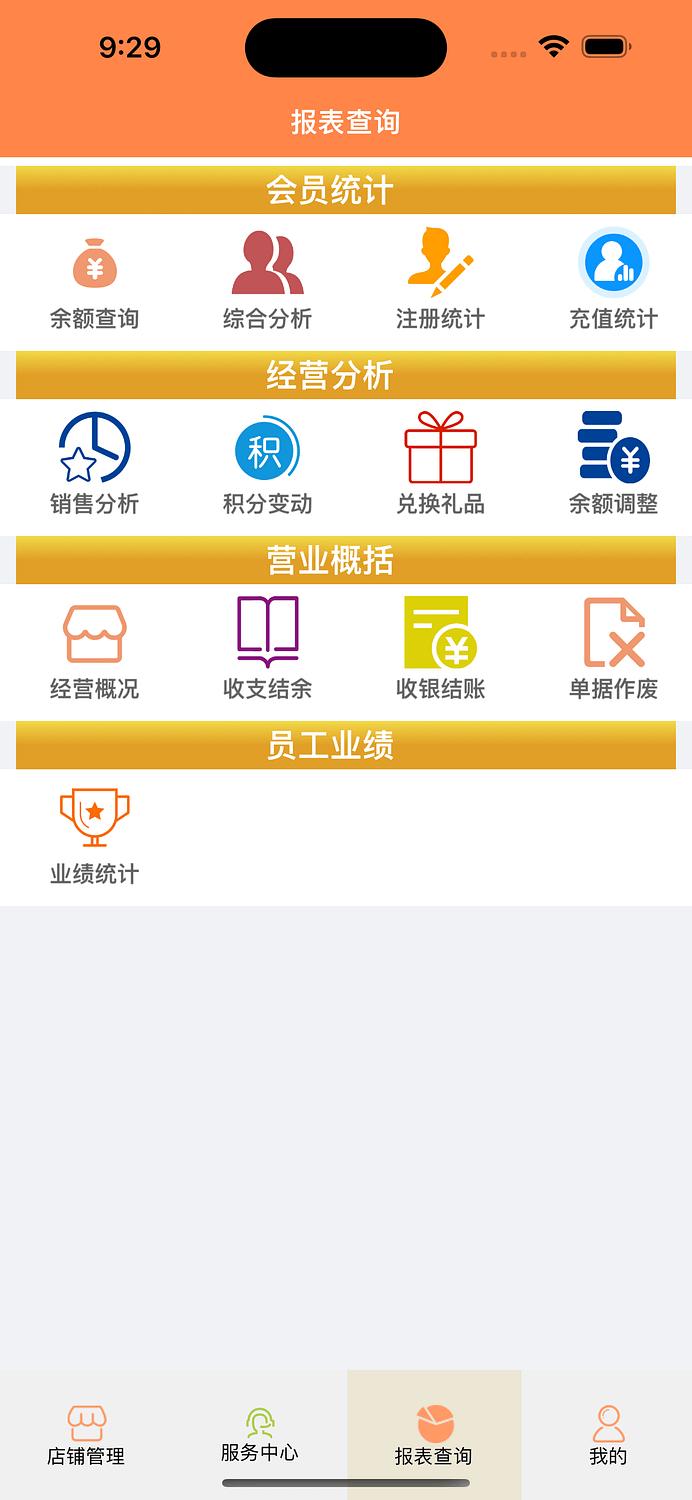Switch to the 服务中心 tab

tap(260, 1436)
